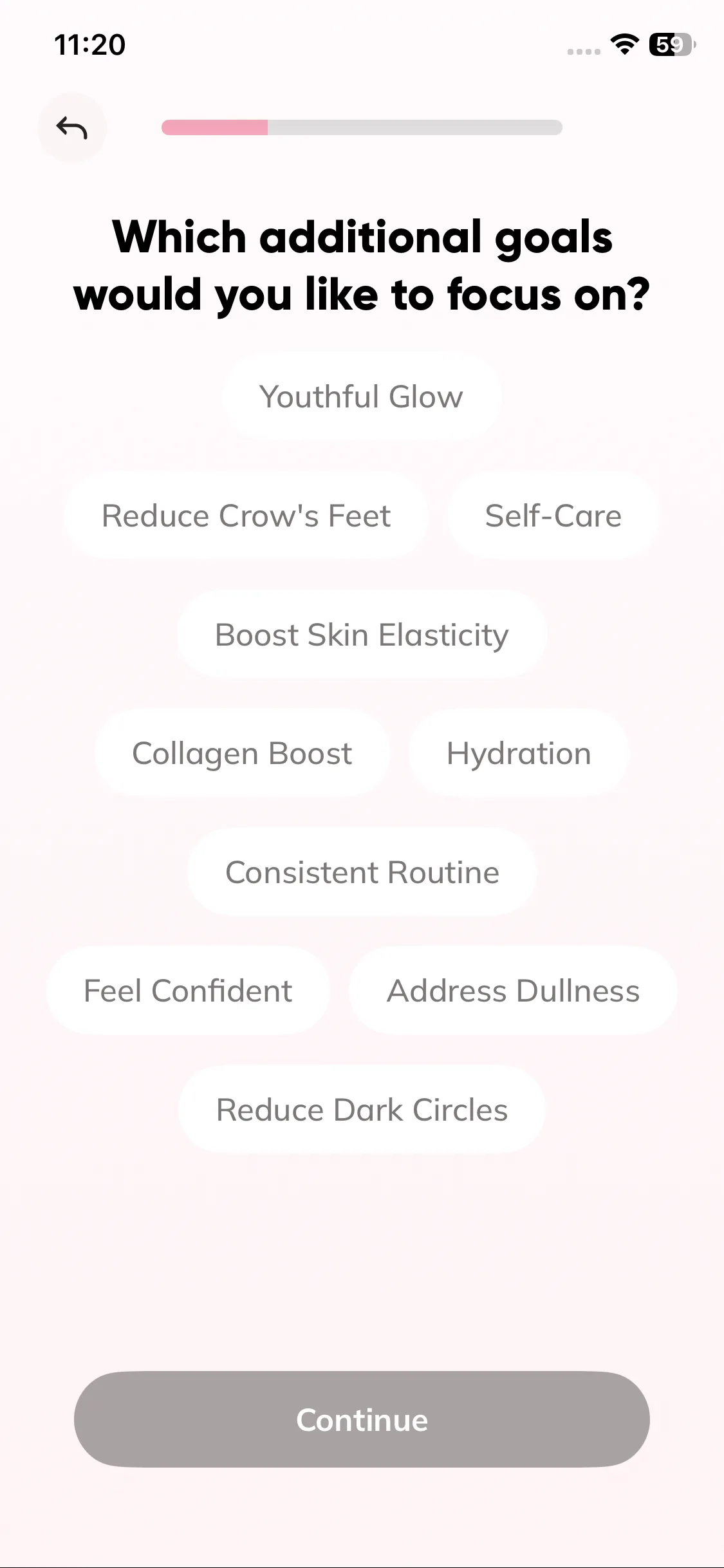Pick the Self-Care goal

553,516
